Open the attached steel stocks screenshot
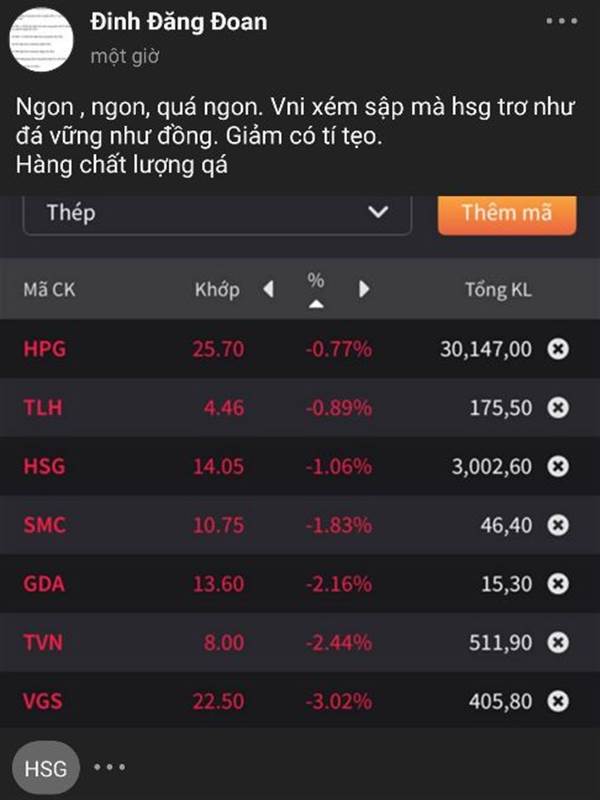Image resolution: width=600 pixels, height=800 pixels. 300,462
